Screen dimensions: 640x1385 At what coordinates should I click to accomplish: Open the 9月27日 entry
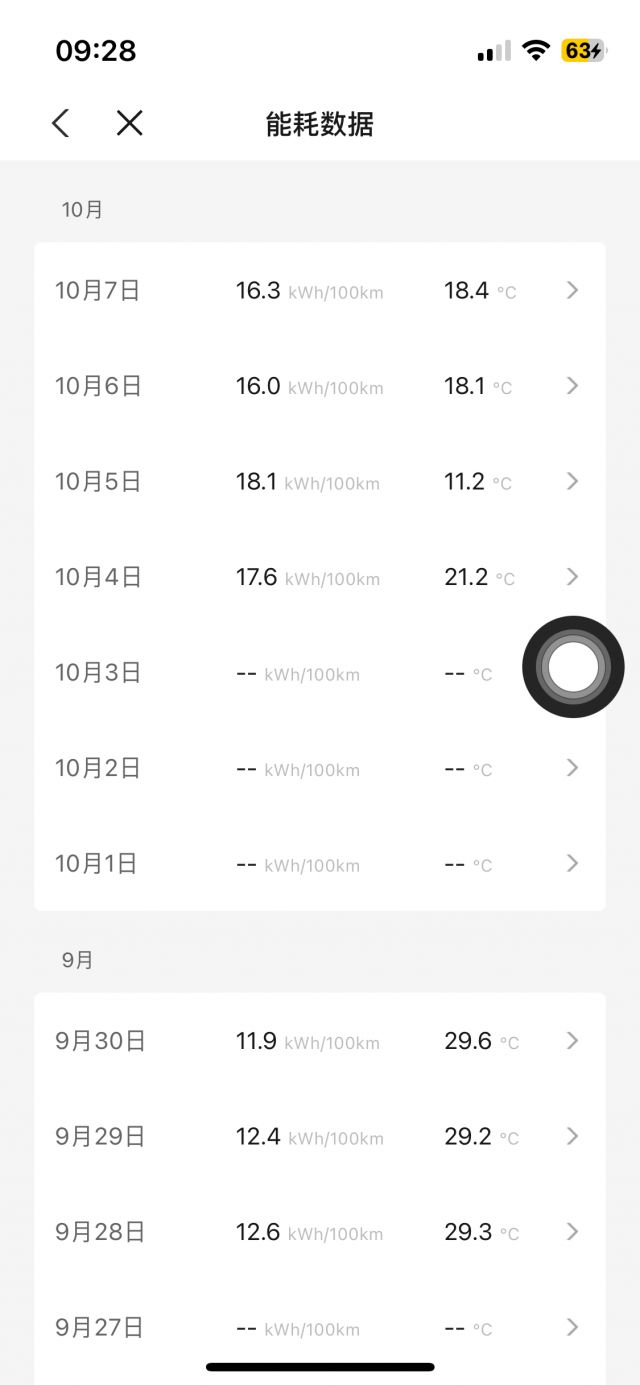(x=319, y=1327)
